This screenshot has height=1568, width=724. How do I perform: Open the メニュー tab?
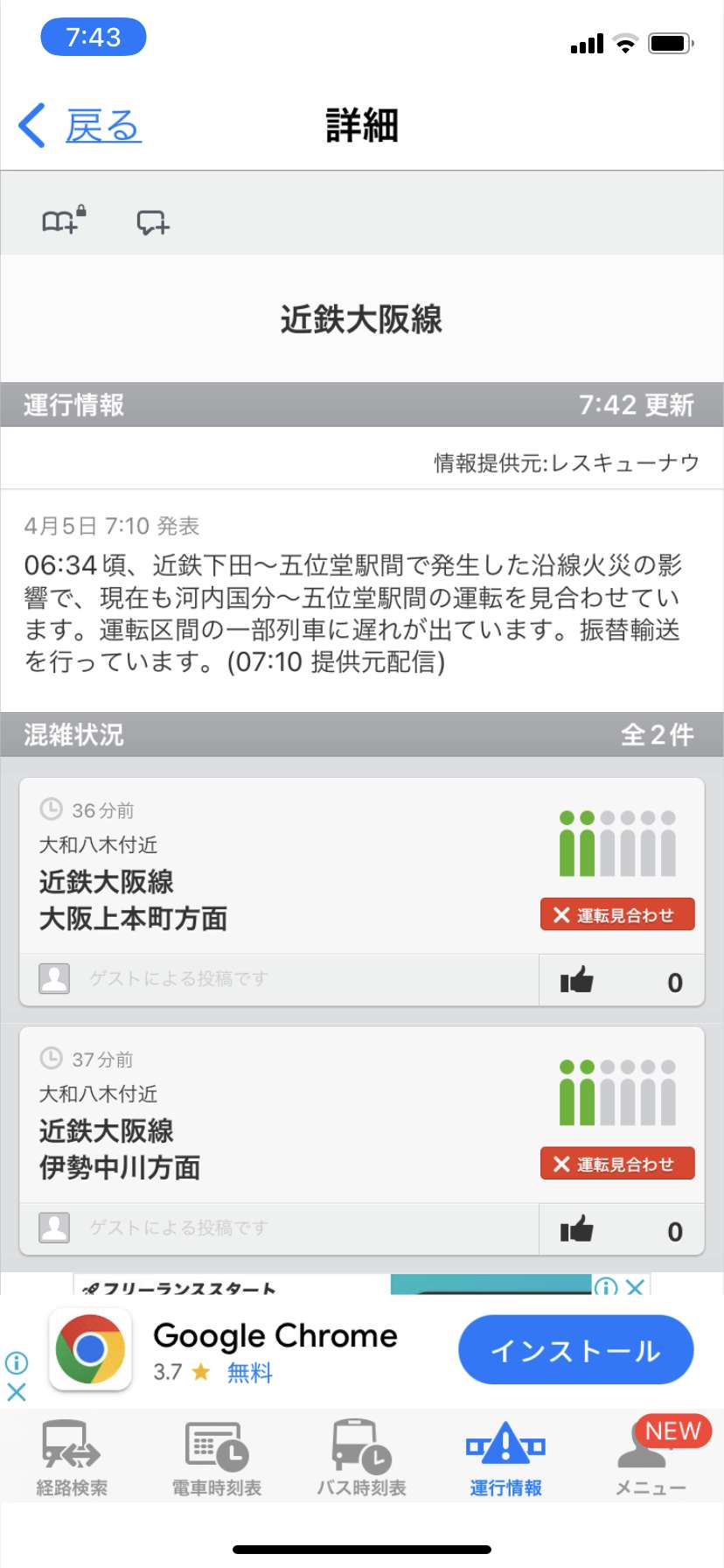(x=651, y=1458)
